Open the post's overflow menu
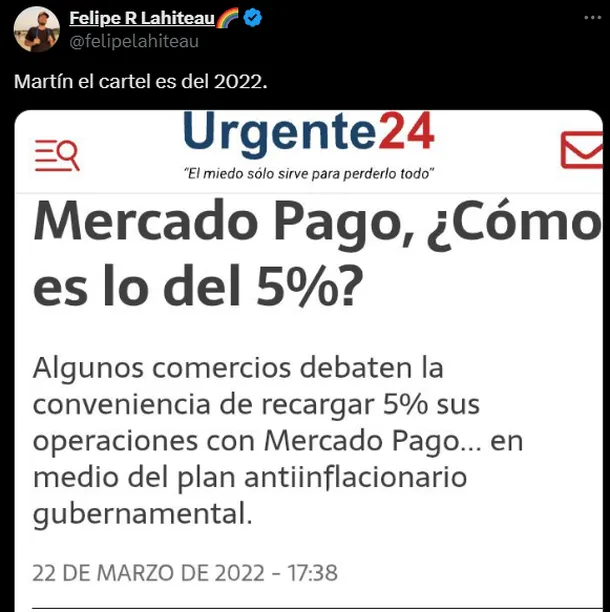 point(588,20)
